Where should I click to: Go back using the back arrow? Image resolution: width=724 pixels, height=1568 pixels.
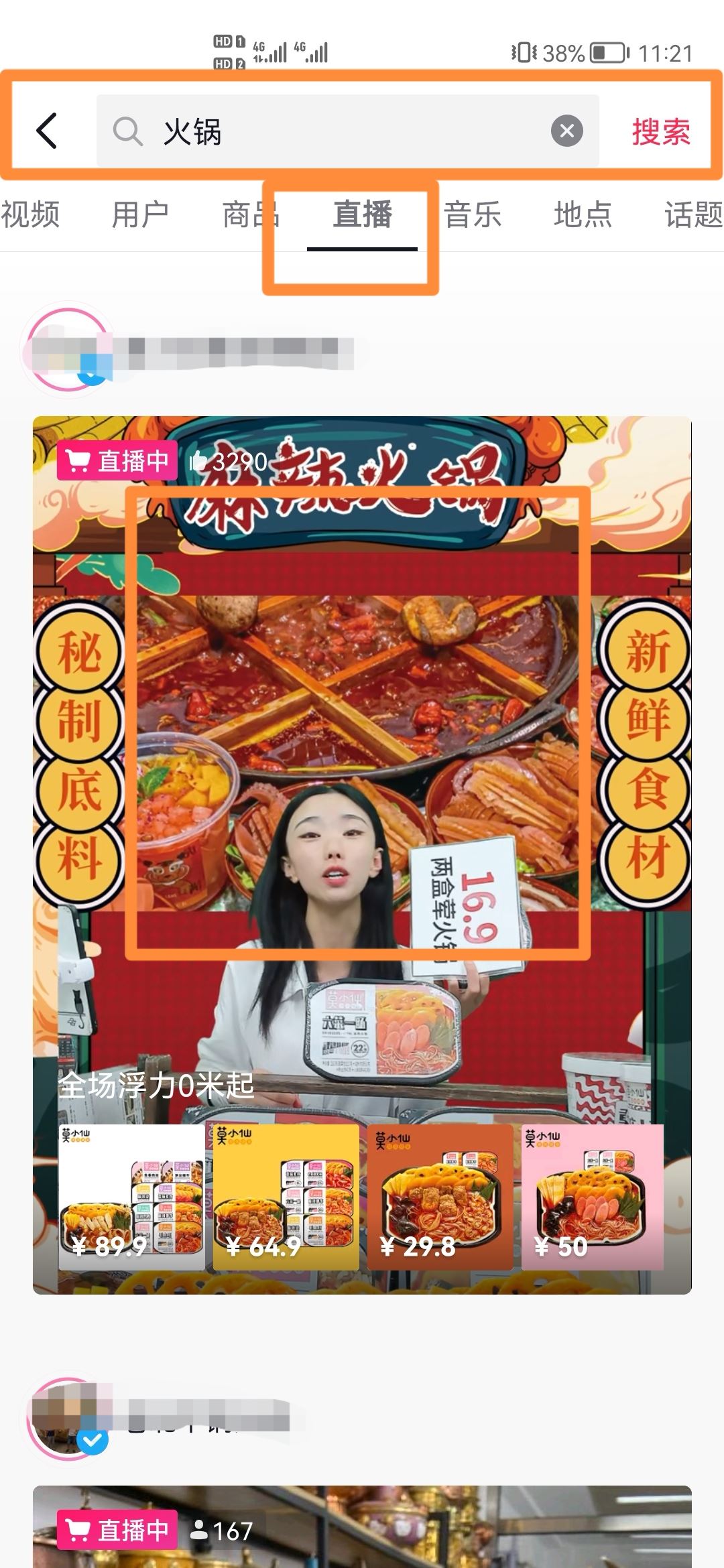point(47,131)
